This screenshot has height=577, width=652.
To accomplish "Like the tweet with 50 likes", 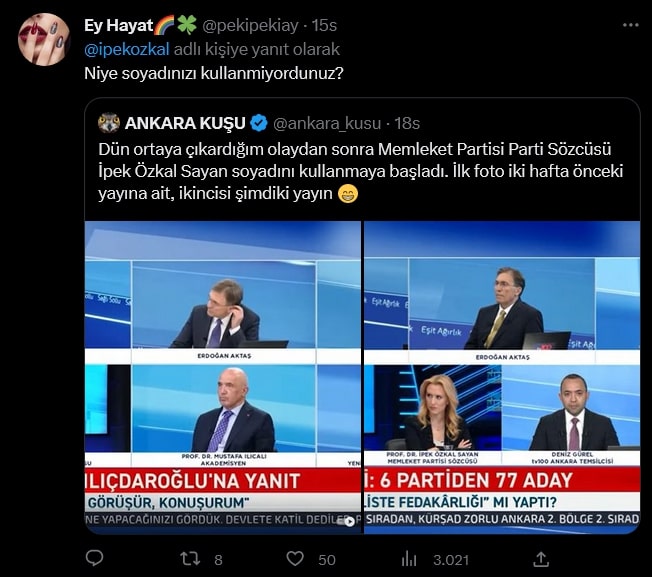I will [295, 558].
